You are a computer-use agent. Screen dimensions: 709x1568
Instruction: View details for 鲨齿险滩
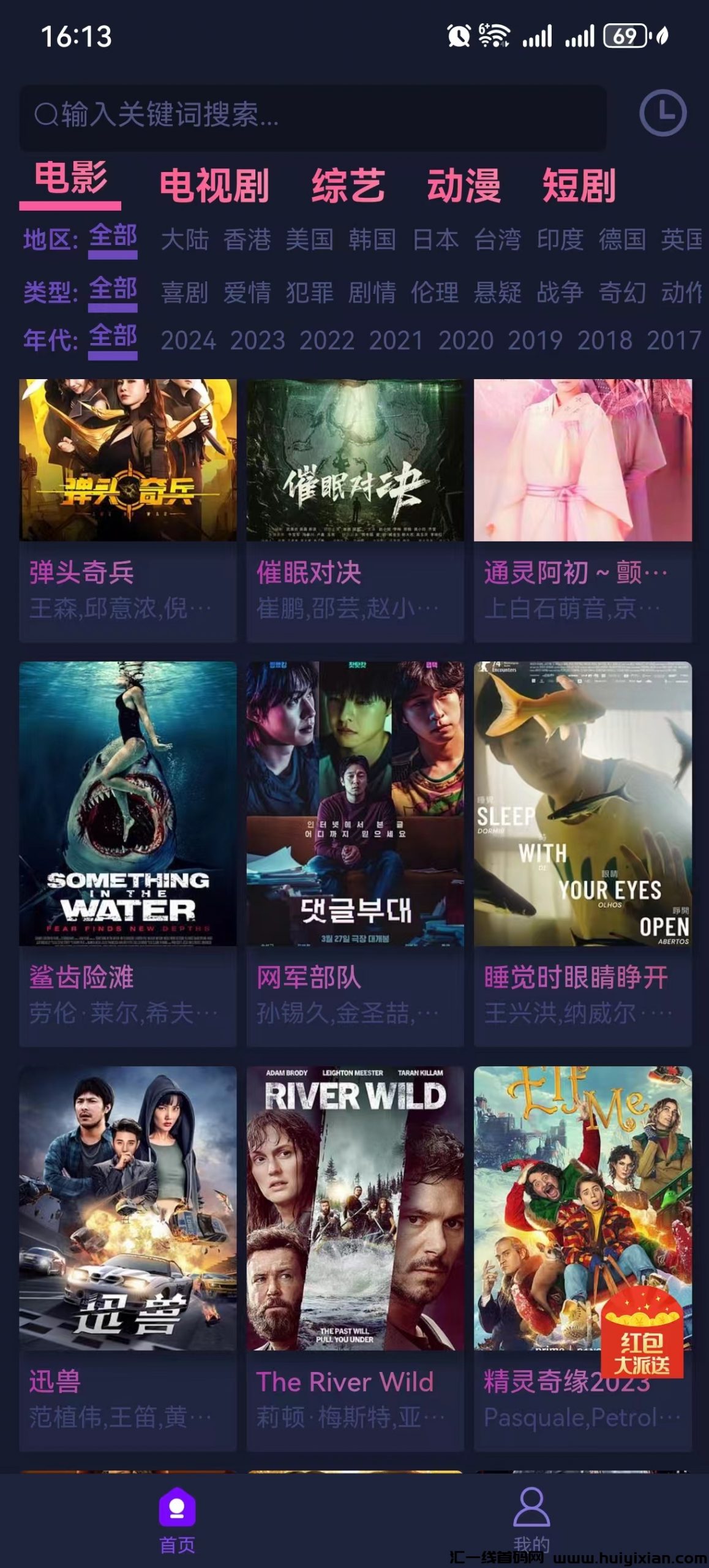coord(127,851)
